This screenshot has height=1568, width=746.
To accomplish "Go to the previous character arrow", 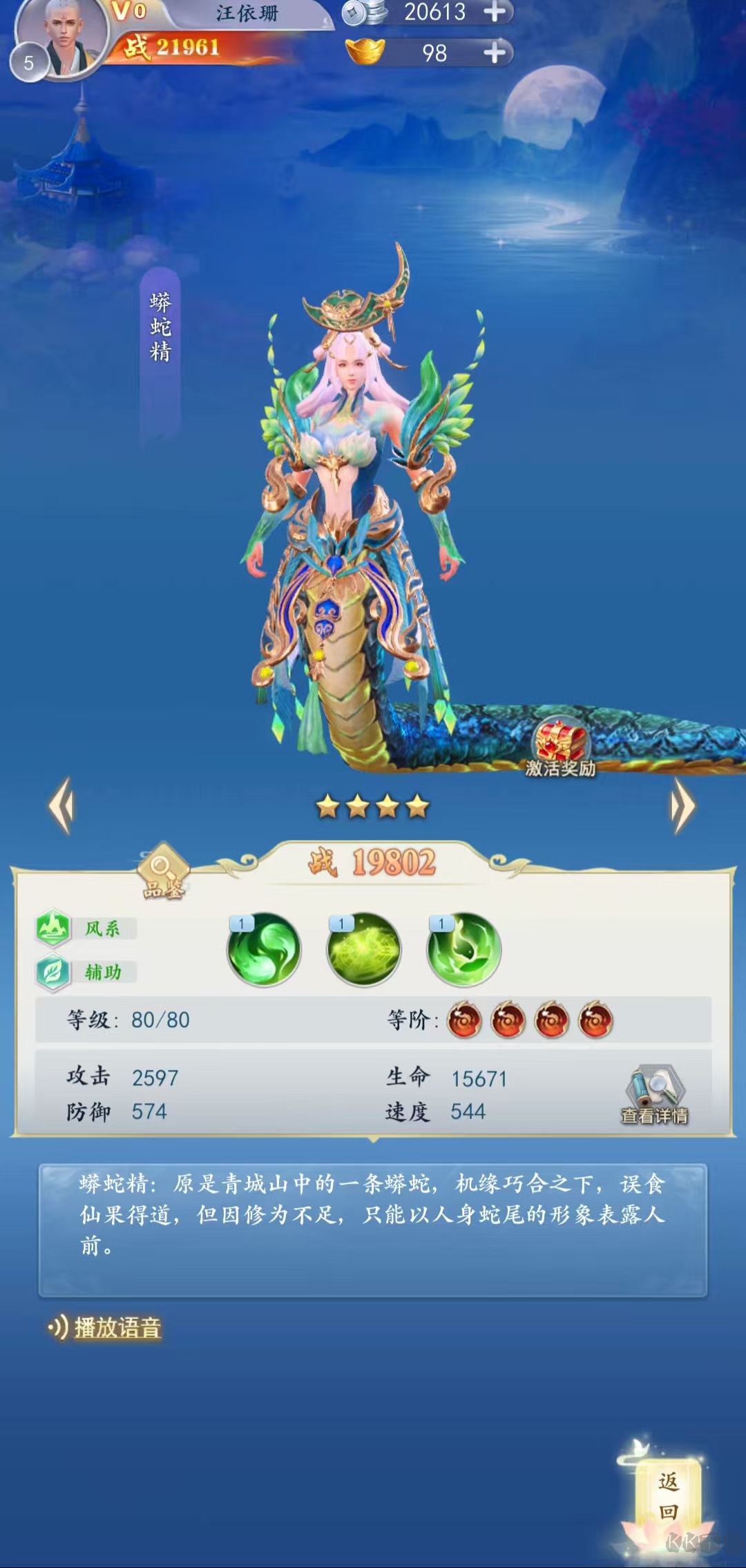I will [x=61, y=805].
